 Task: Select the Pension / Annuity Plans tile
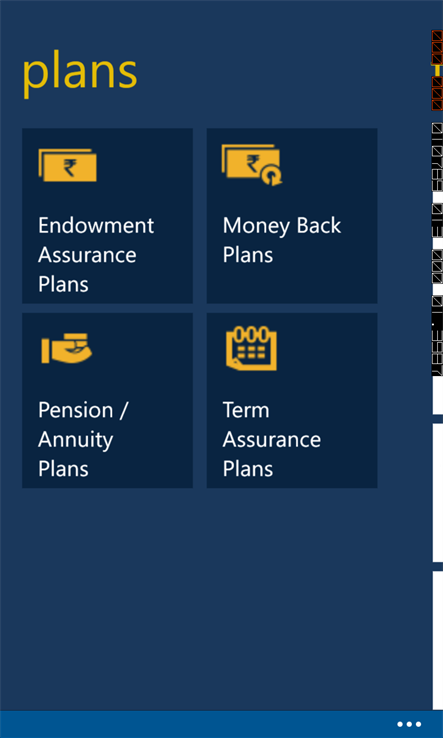107,401
